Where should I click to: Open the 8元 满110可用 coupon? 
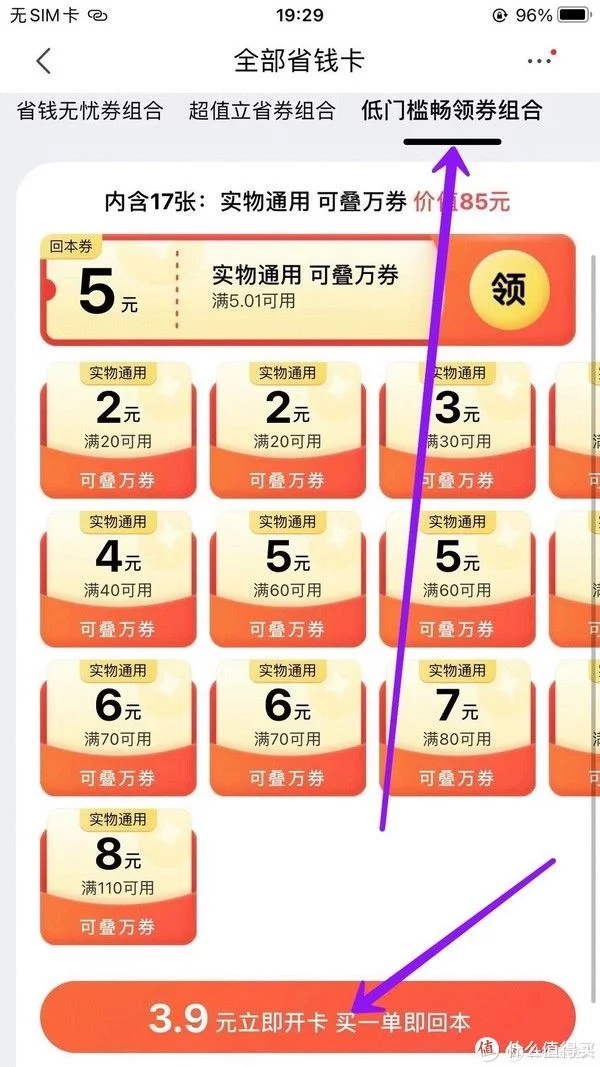[x=118, y=875]
